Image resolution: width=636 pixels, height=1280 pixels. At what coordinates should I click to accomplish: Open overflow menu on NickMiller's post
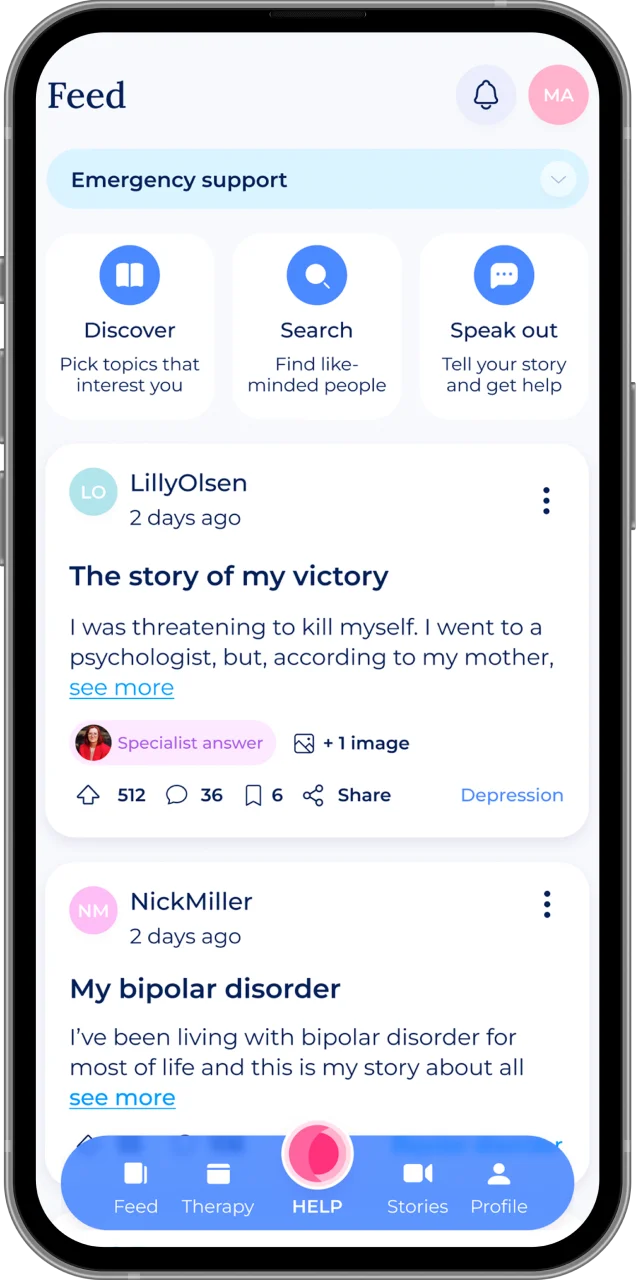pos(546,904)
